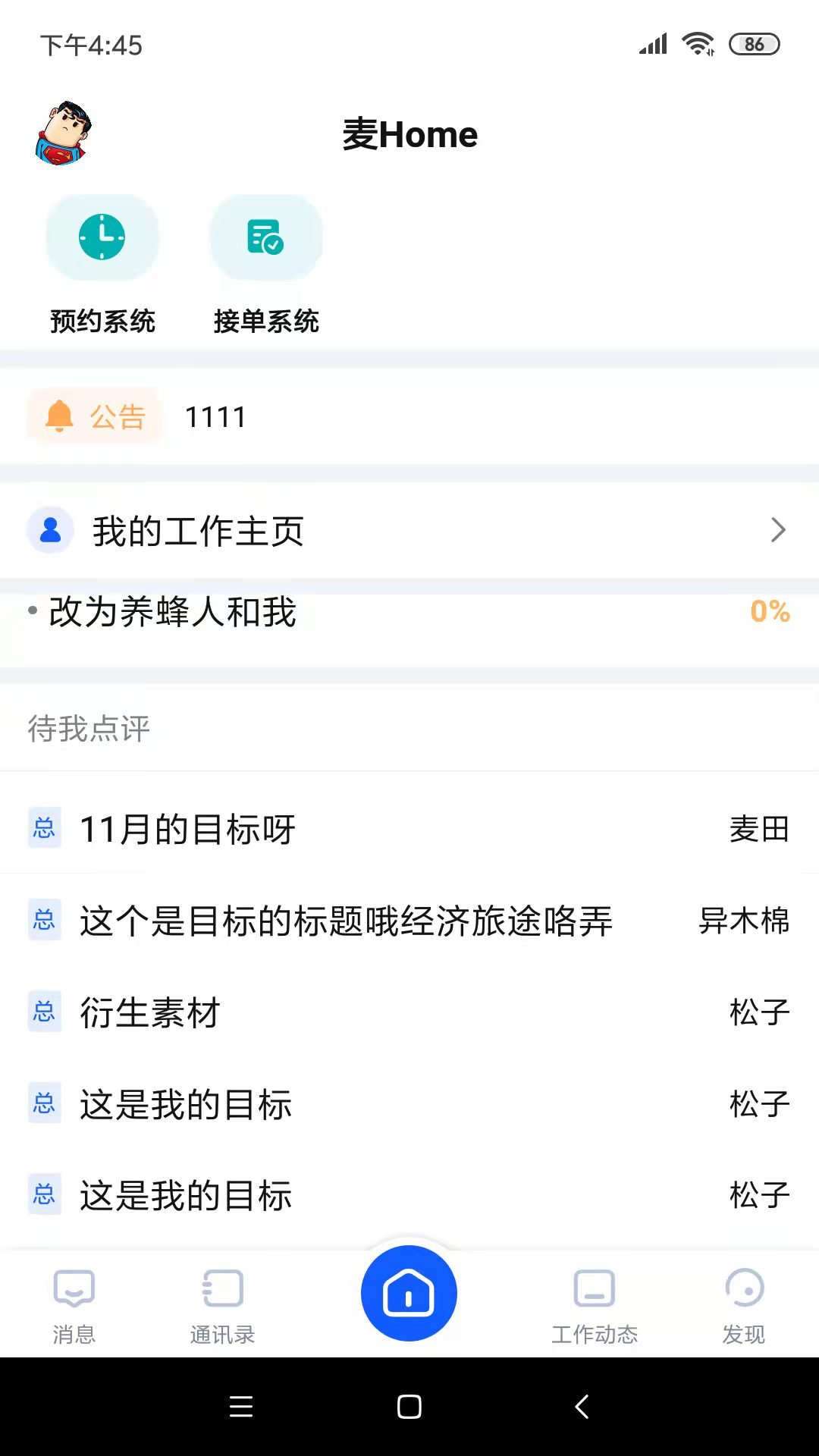Tap the blue home icon in bottom bar
The height and width of the screenshot is (1456, 819).
[409, 1294]
